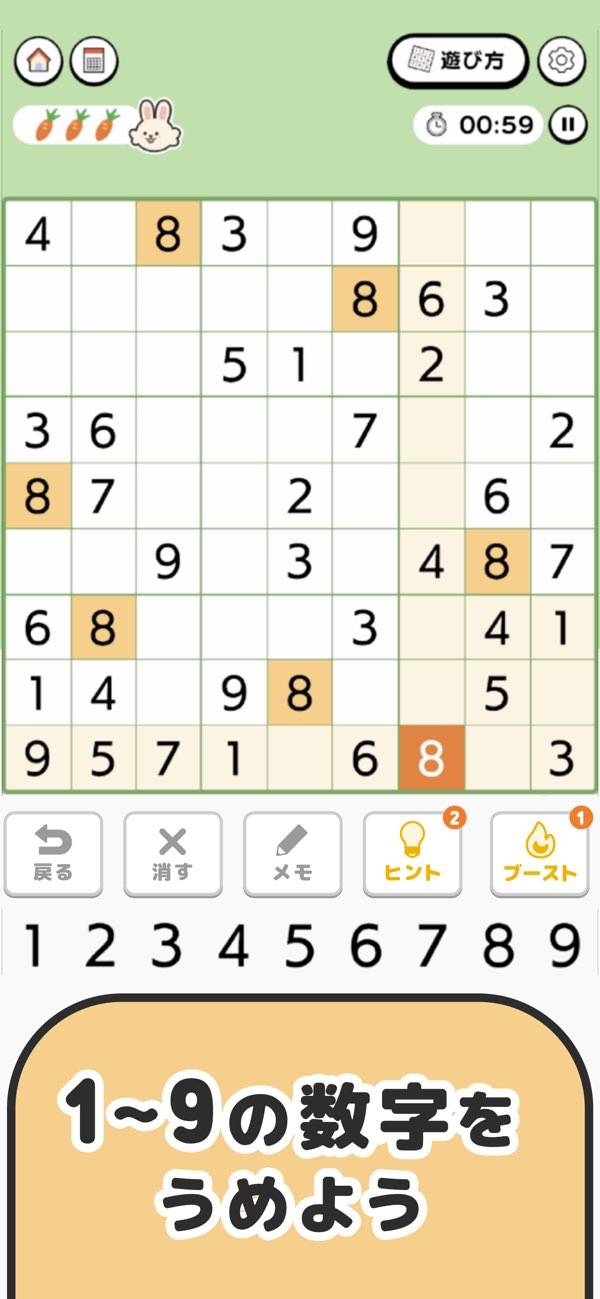The image size is (600, 1299).
Task: Go to the home screen
Action: click(x=38, y=61)
